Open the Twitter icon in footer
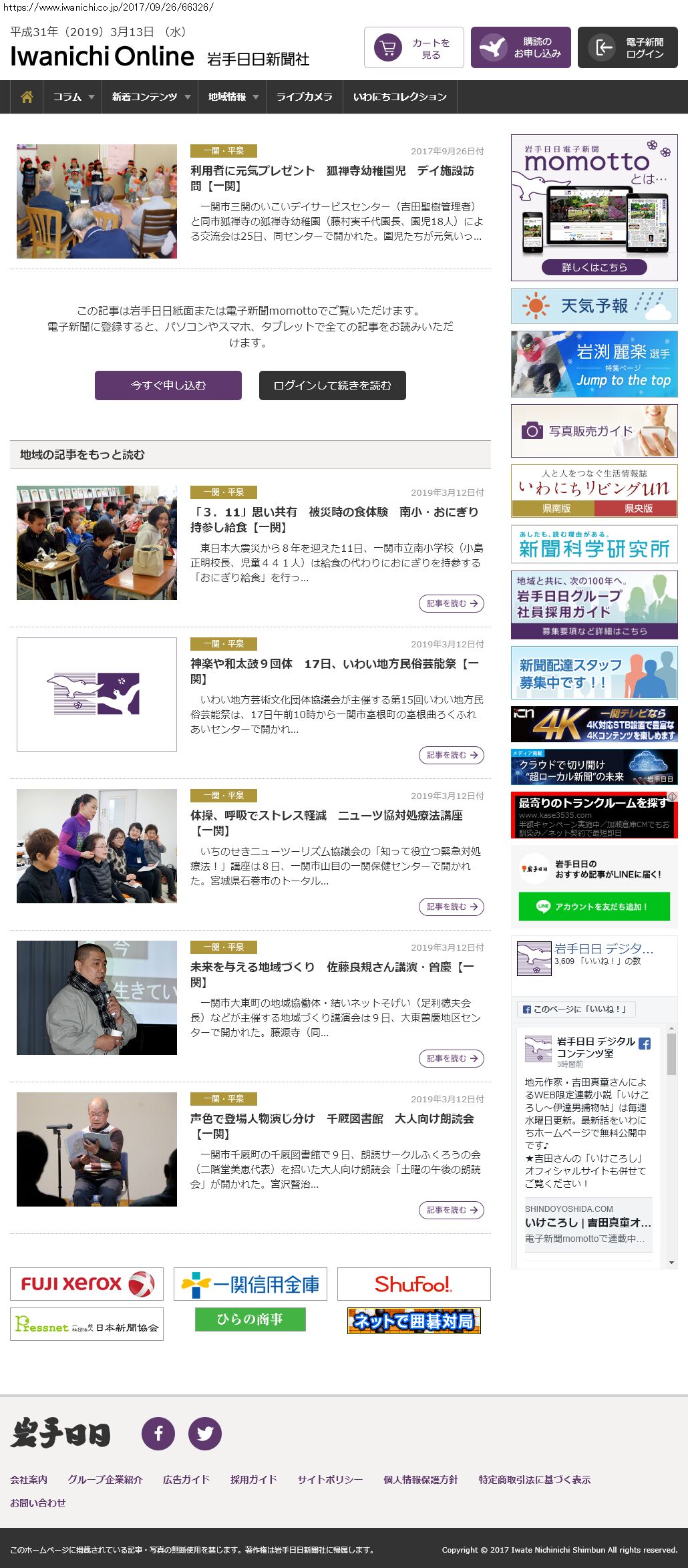Screen dimensions: 688x1568 205,1433
